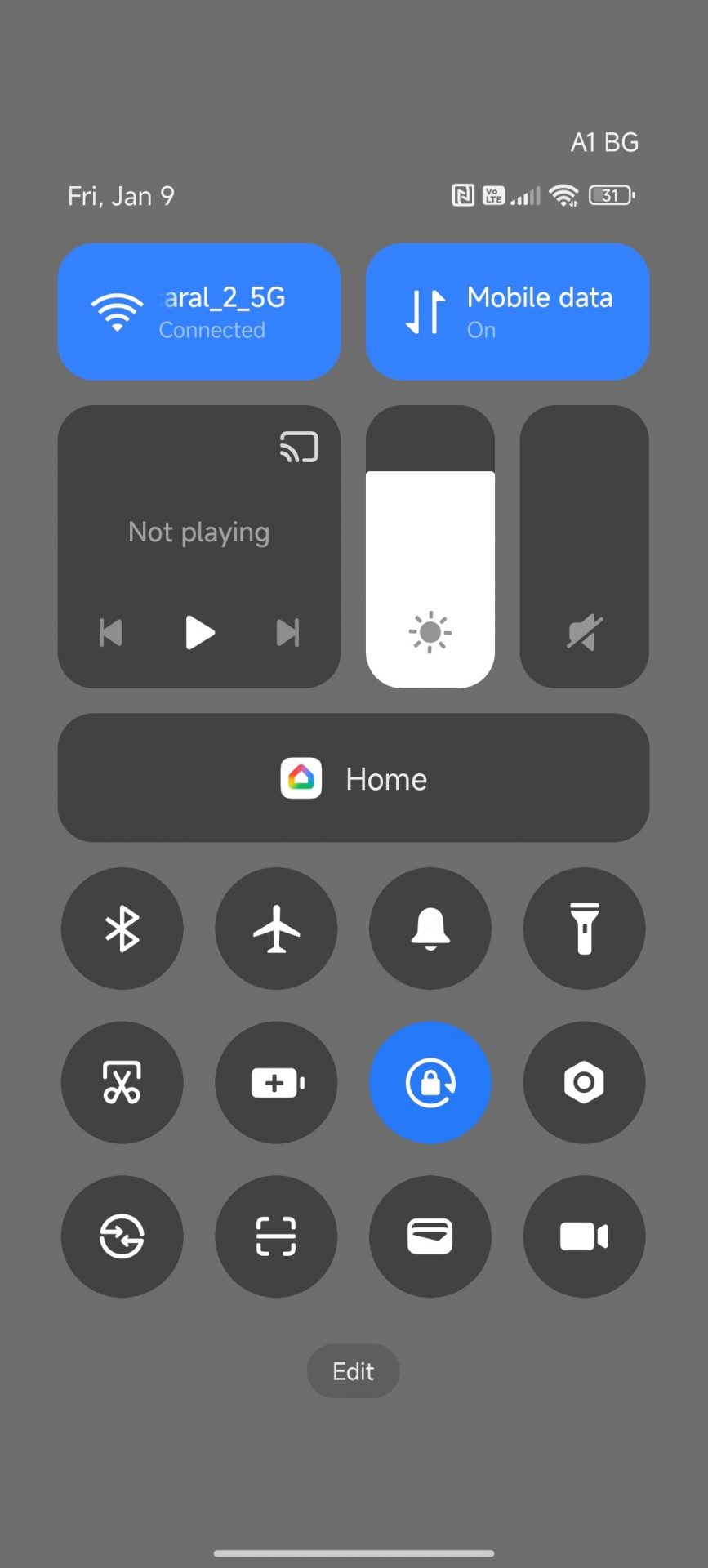Play media in the player card
708x1568 pixels.
click(199, 633)
